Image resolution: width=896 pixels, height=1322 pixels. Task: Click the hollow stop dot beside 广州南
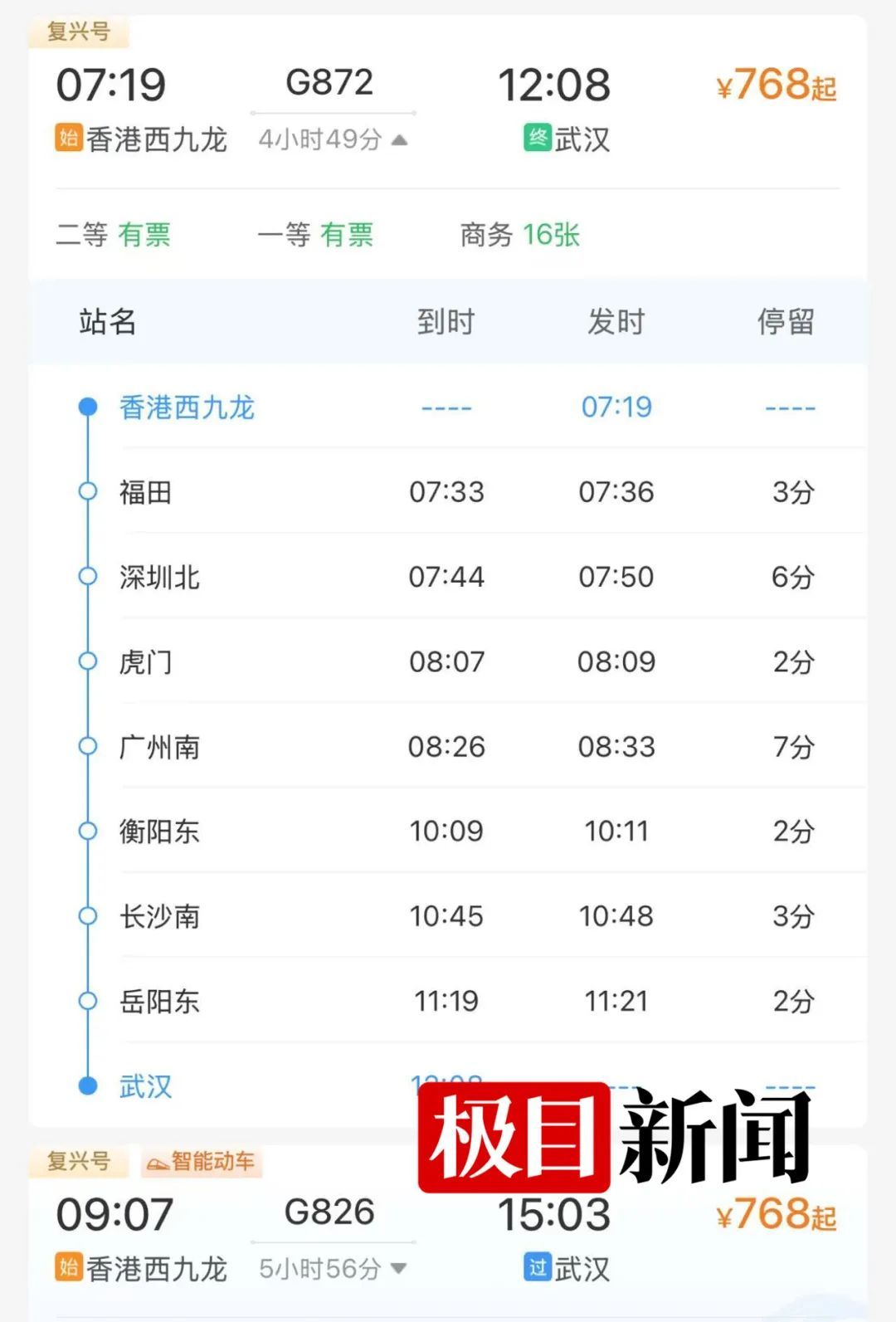pos(85,744)
